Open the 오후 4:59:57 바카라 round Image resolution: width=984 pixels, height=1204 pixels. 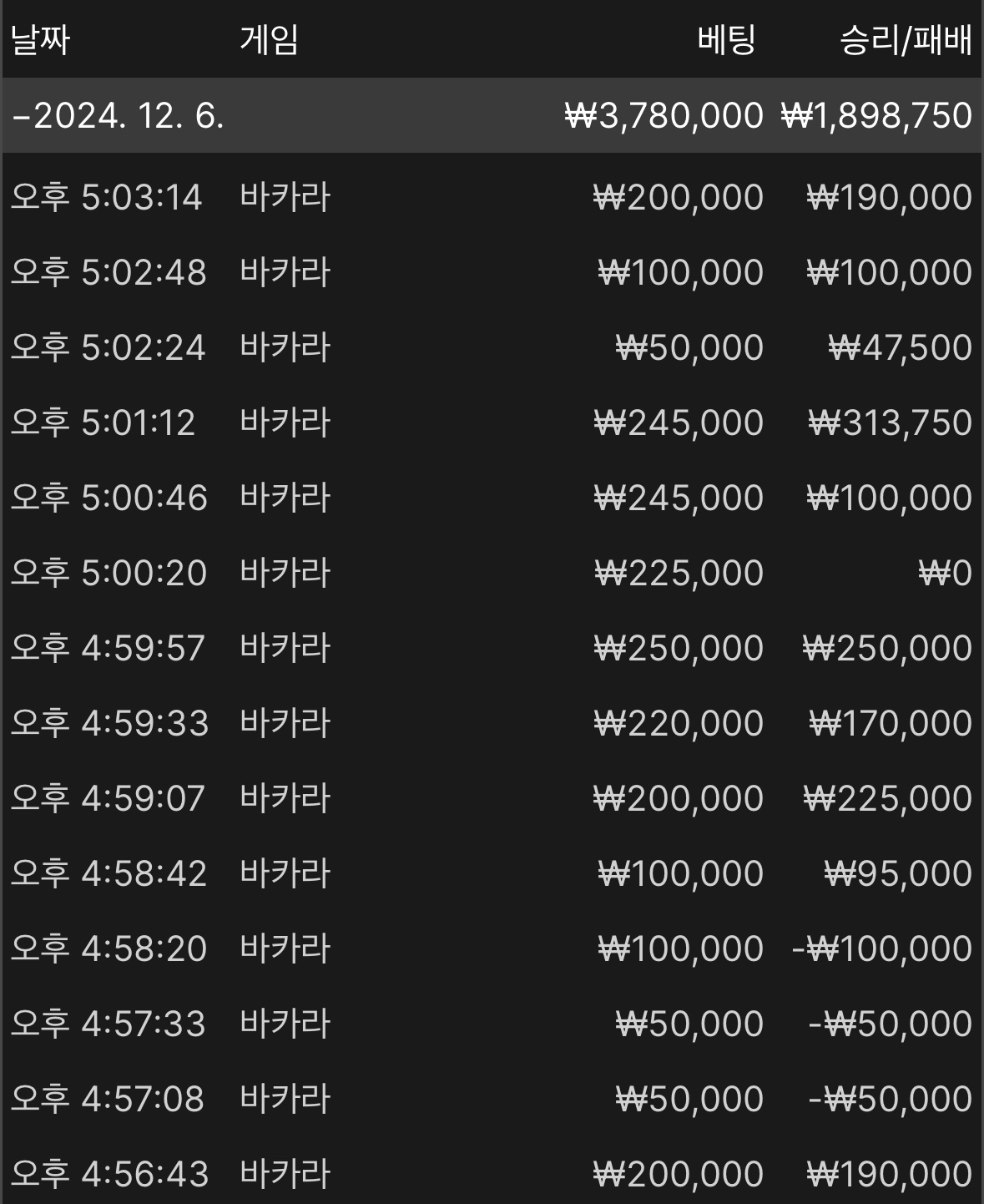coord(491,649)
